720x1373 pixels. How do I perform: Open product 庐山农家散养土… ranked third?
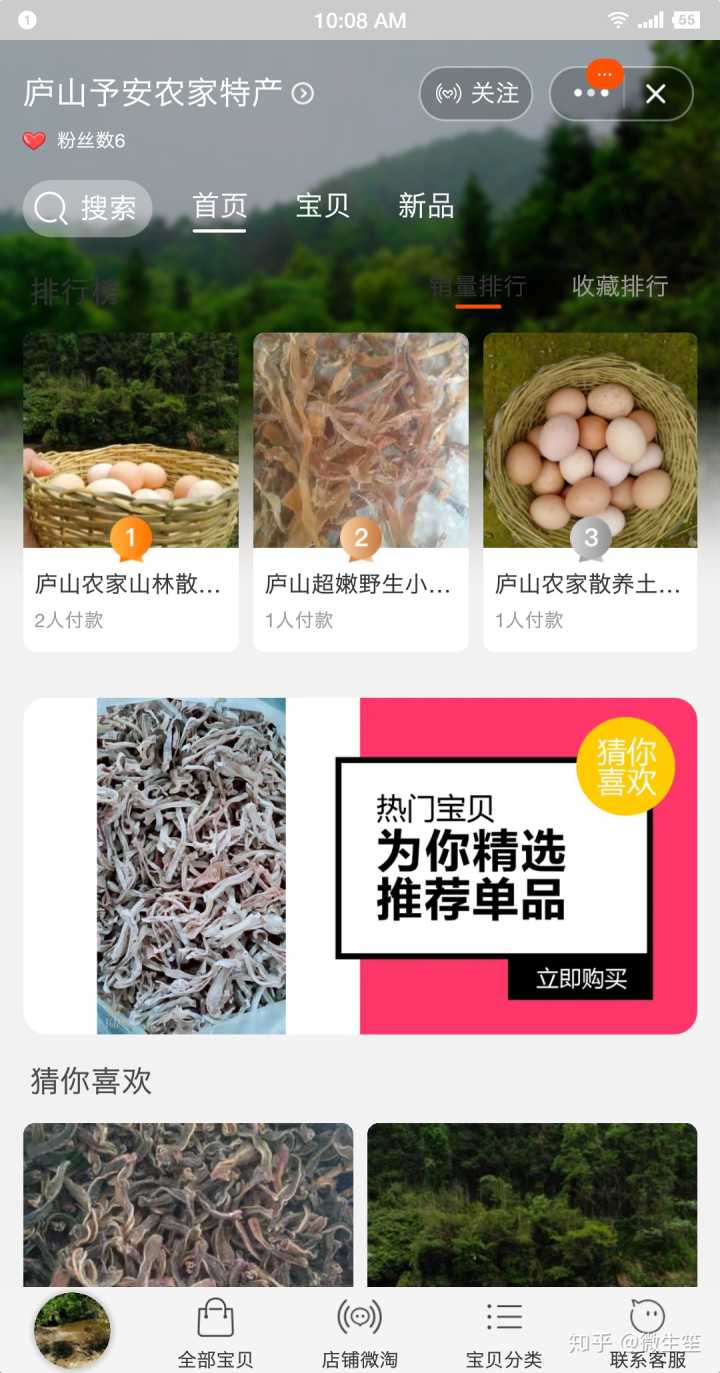590,490
